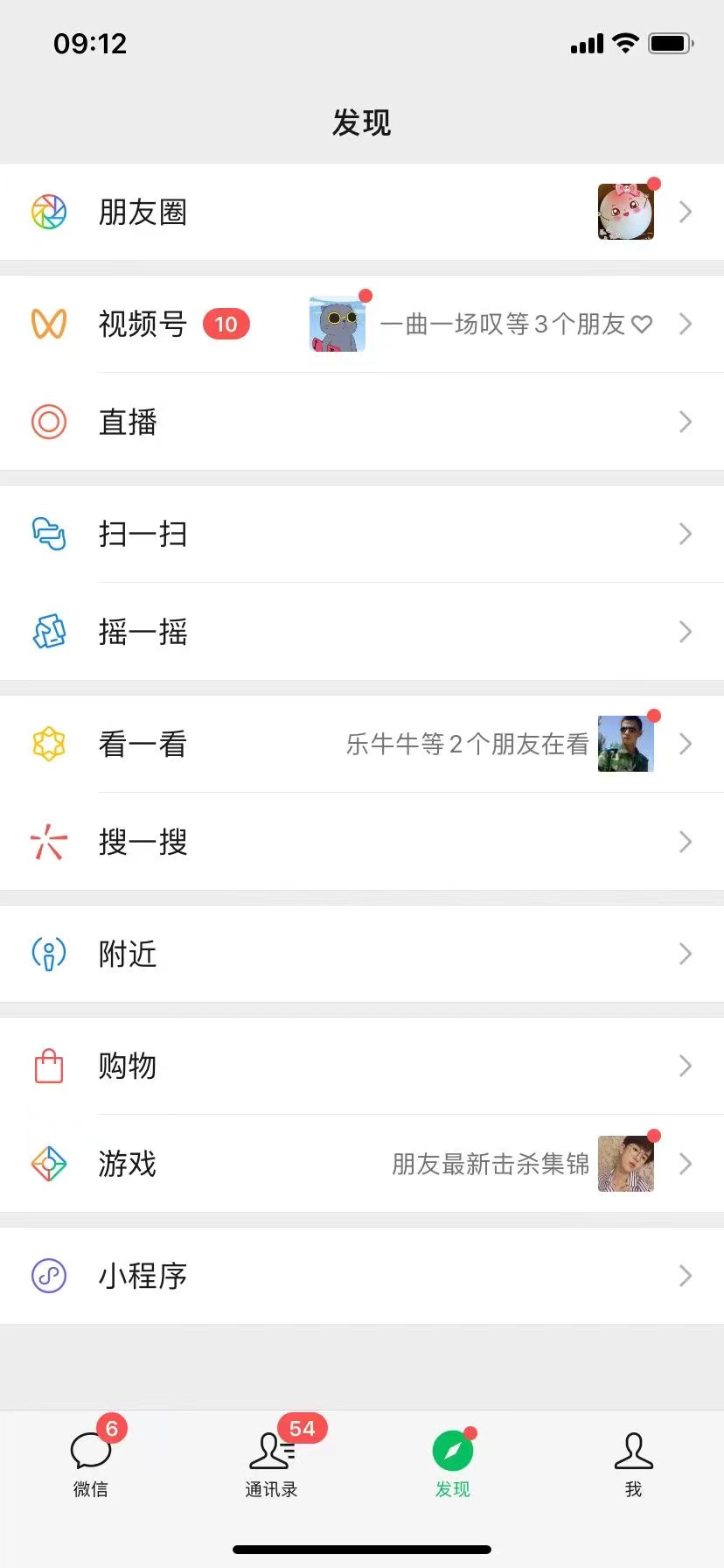Screen dimensions: 724x1568
Task: Click the Top Stories friends-reading text link
Action: 467,744
